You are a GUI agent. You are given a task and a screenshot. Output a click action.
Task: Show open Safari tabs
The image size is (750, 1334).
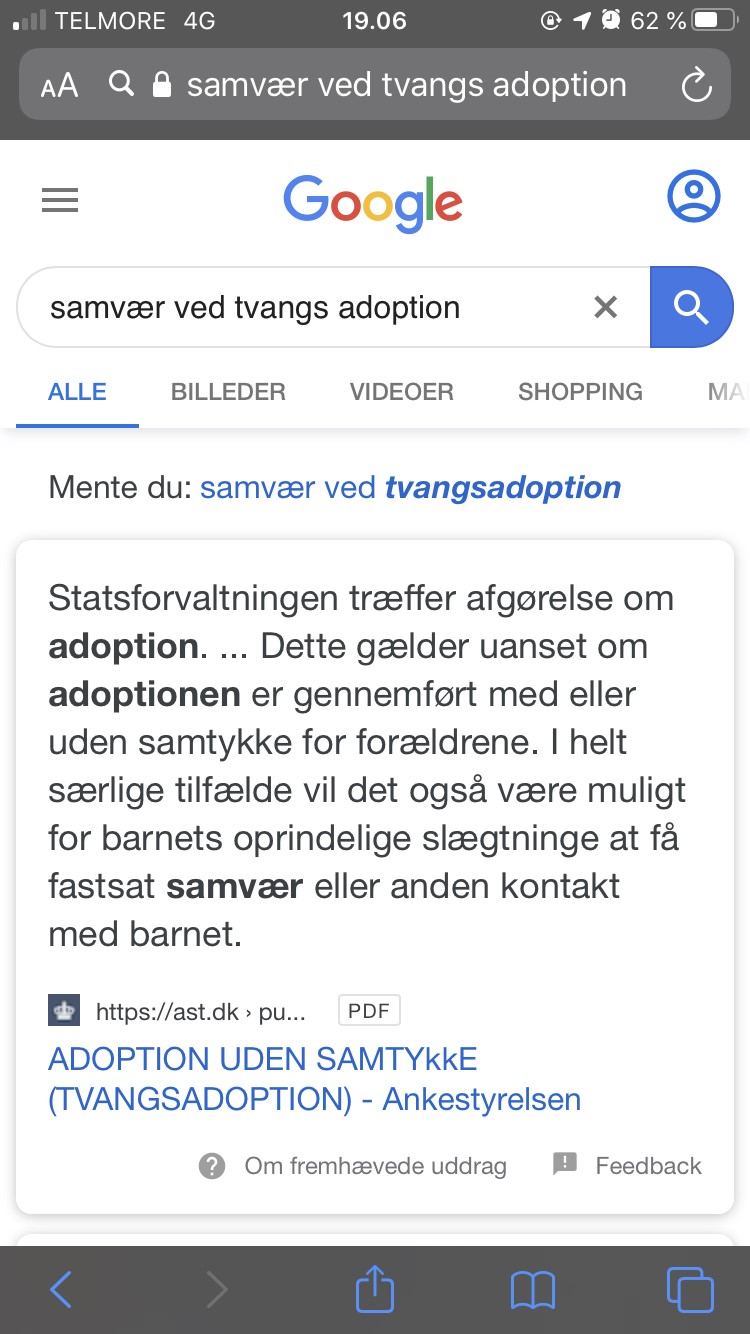(x=689, y=1289)
